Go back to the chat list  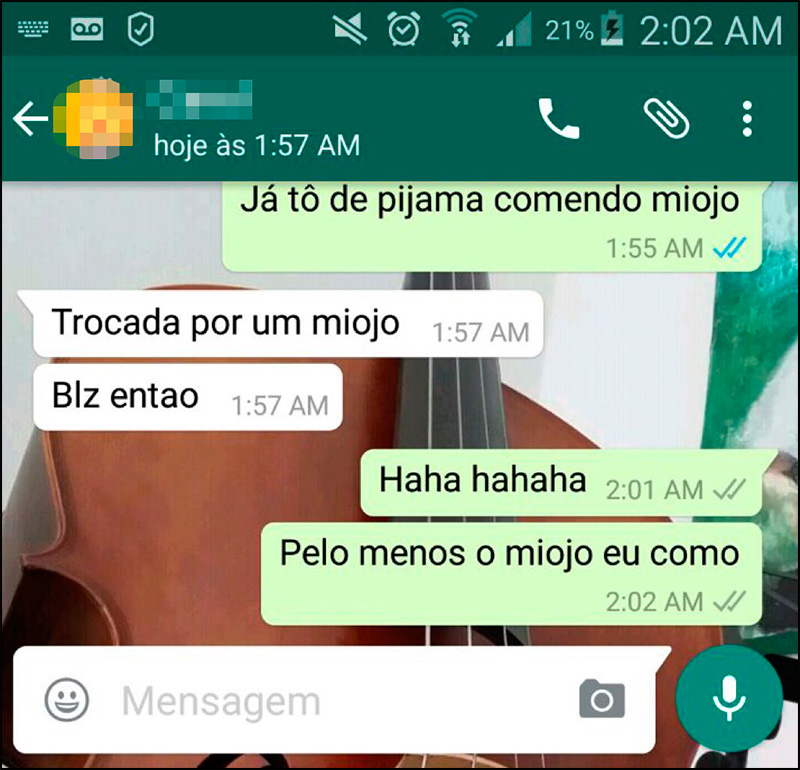click(x=29, y=120)
